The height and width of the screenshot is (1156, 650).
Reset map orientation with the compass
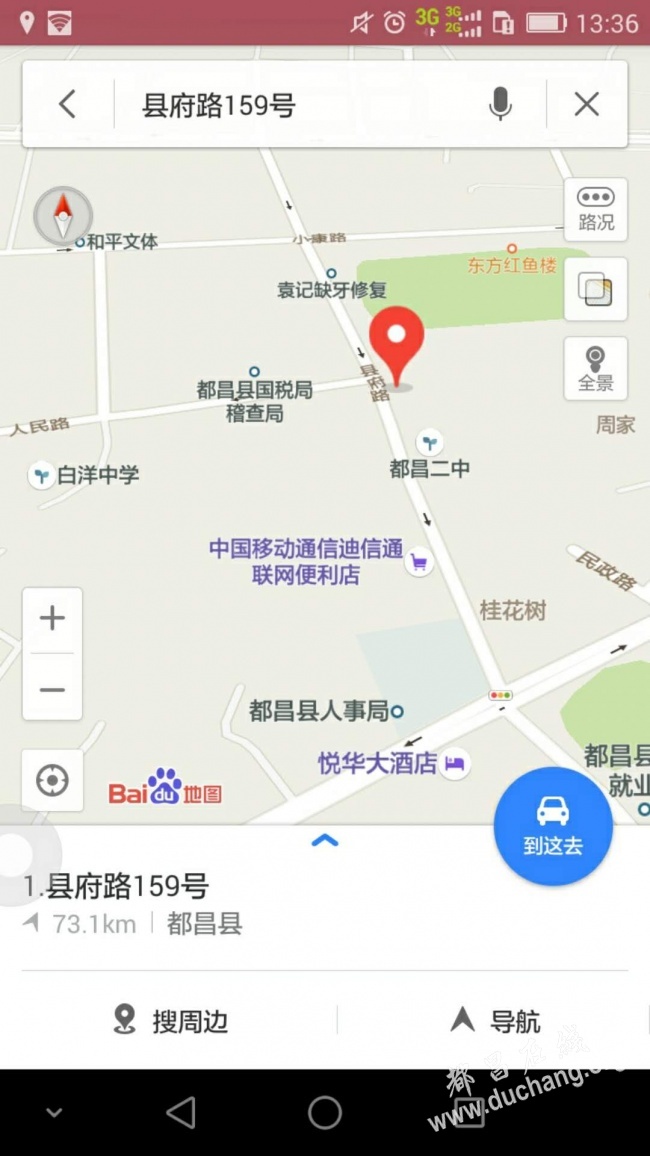[x=63, y=214]
